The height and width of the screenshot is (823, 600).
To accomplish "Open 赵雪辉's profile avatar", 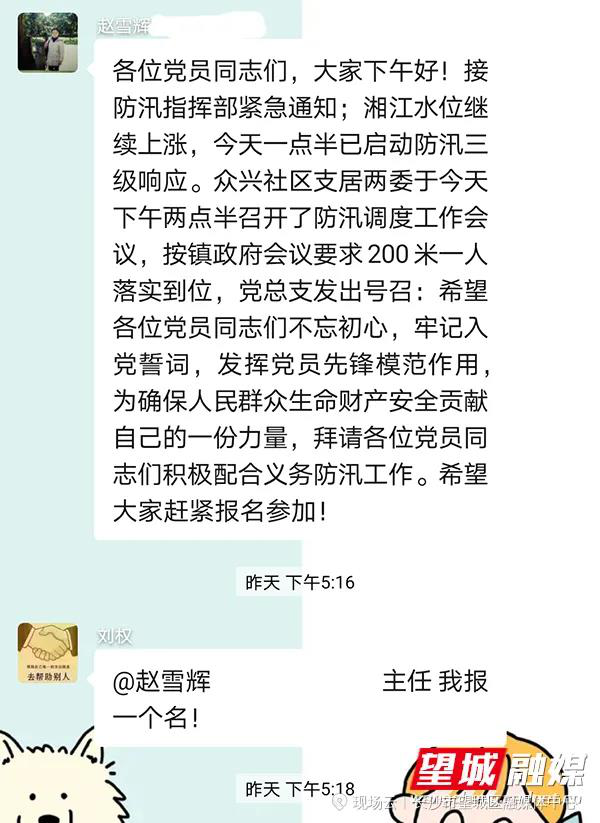I will pyautogui.click(x=48, y=41).
